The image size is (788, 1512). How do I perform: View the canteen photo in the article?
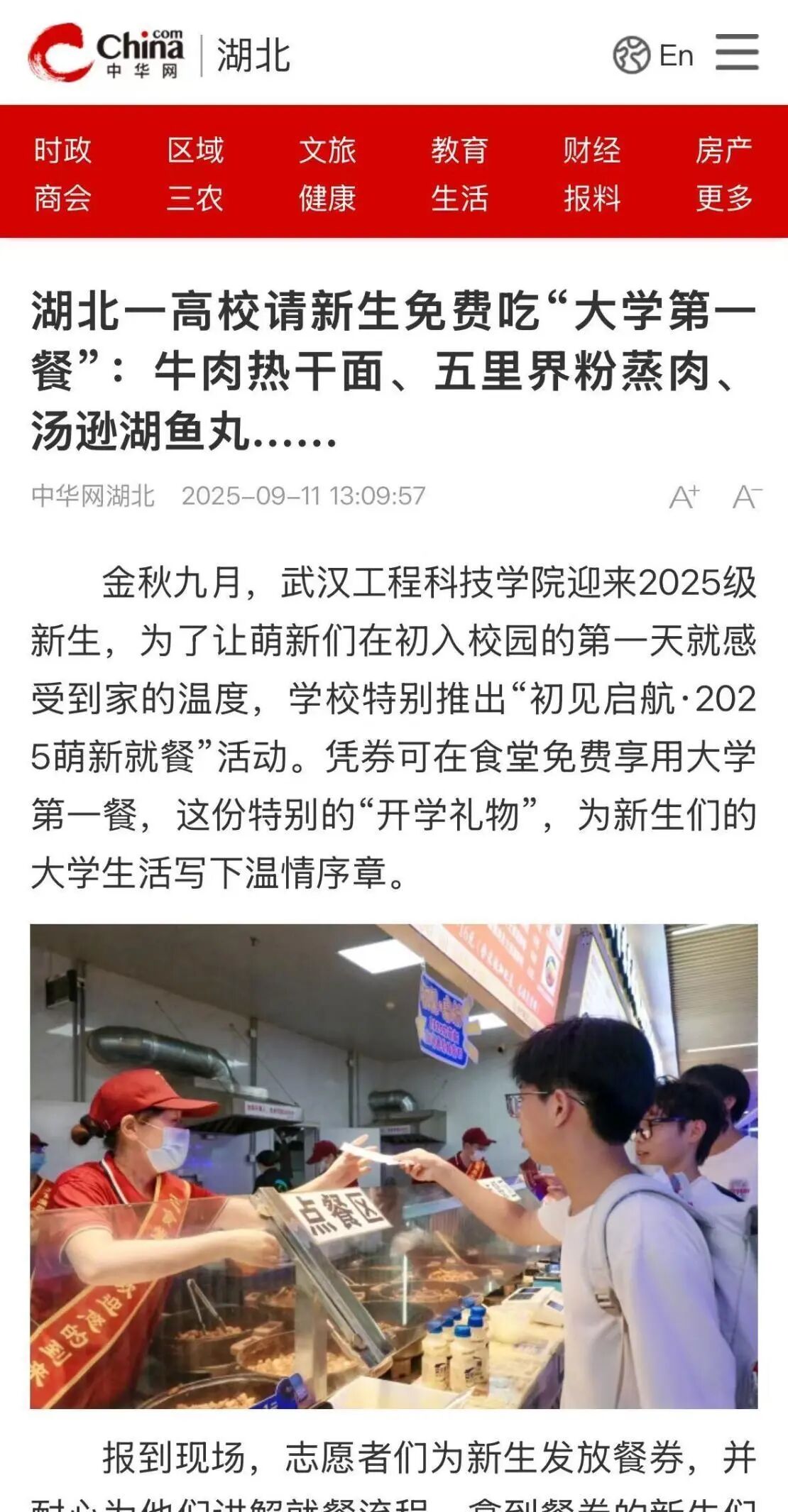(x=393, y=1166)
